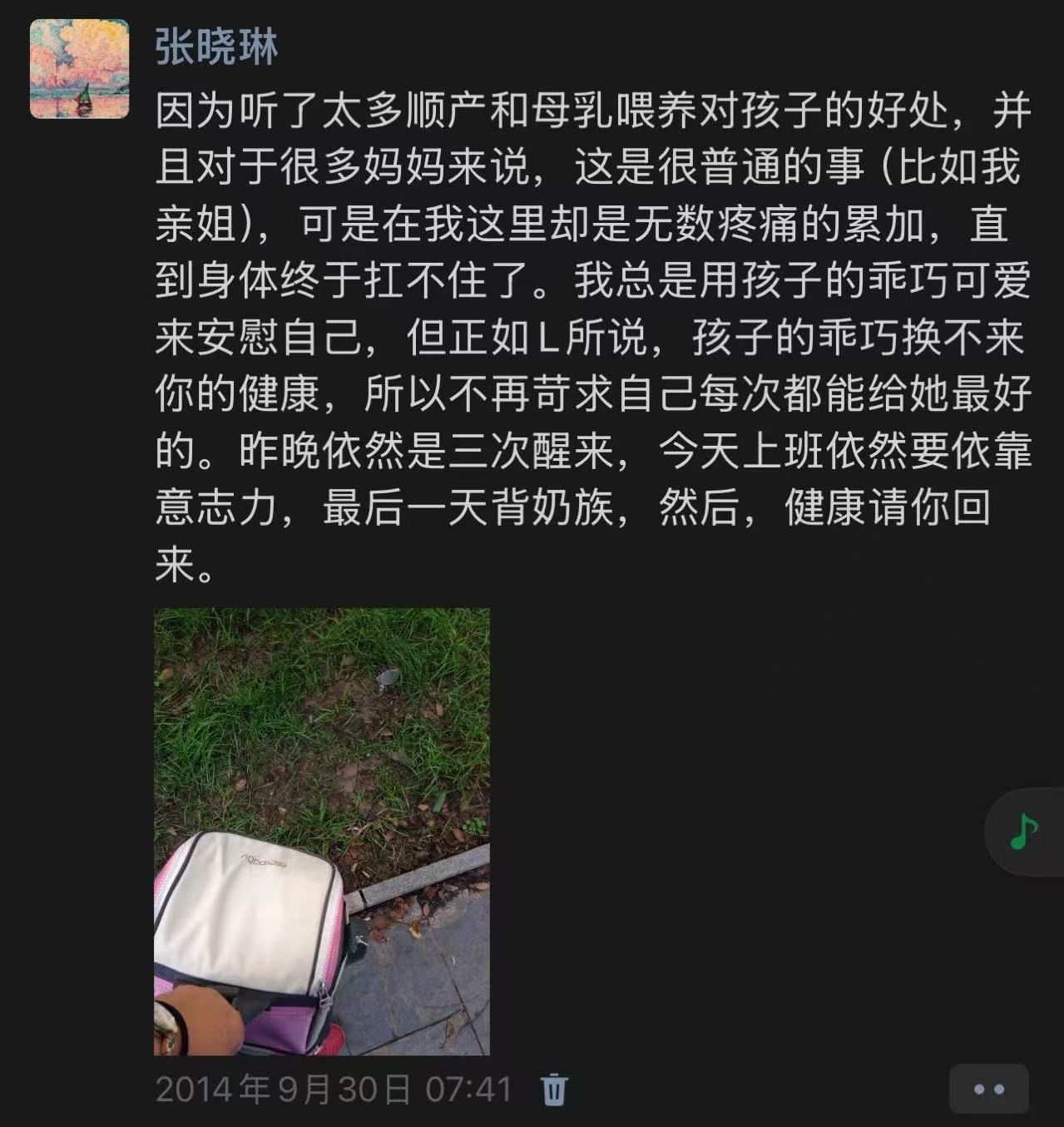Delete this post with the trash icon
The height and width of the screenshot is (1127, 1064).
point(554,1089)
